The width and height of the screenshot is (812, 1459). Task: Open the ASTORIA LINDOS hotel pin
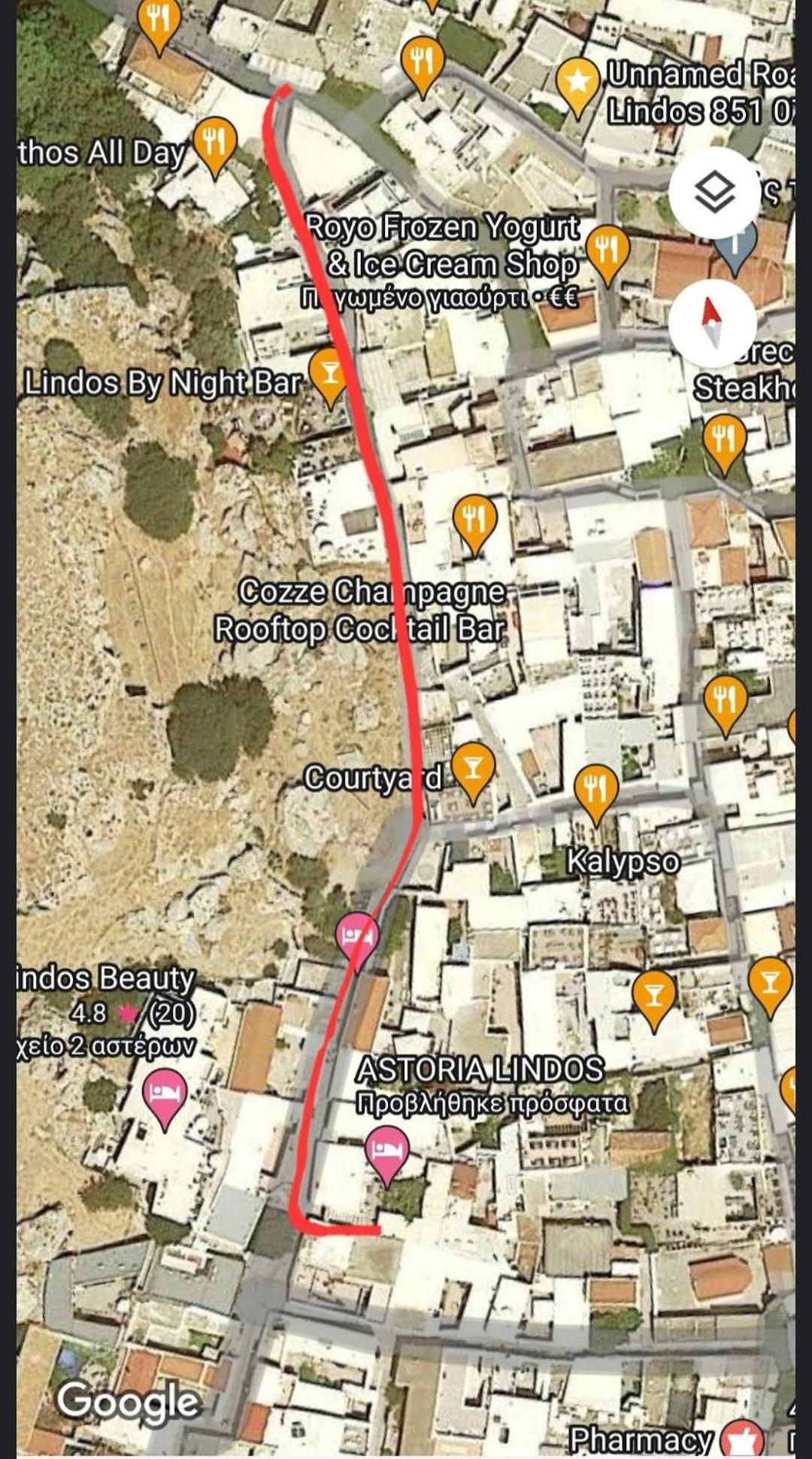point(386,1153)
